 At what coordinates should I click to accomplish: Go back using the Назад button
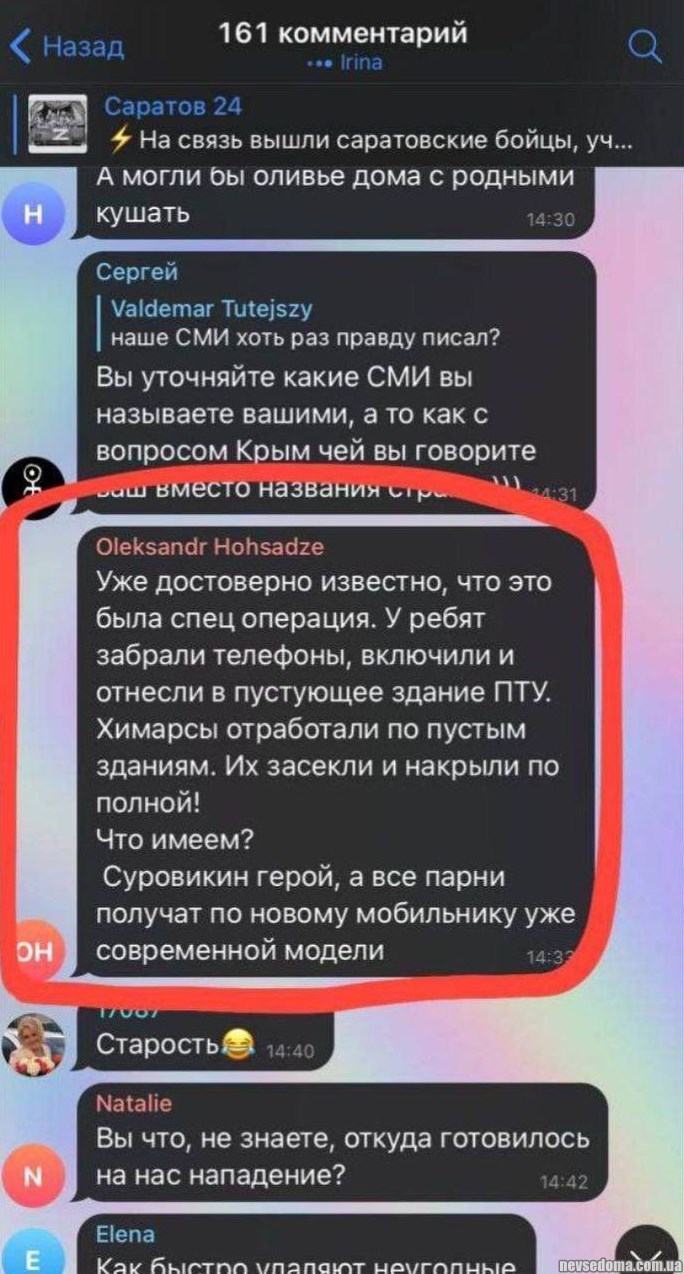click(x=66, y=46)
